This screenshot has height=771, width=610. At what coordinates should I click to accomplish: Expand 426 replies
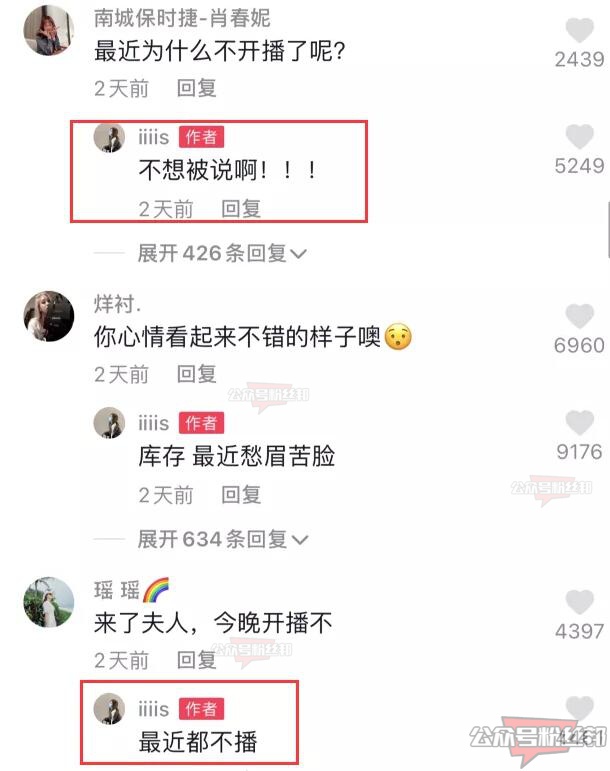pyautogui.click(x=222, y=253)
